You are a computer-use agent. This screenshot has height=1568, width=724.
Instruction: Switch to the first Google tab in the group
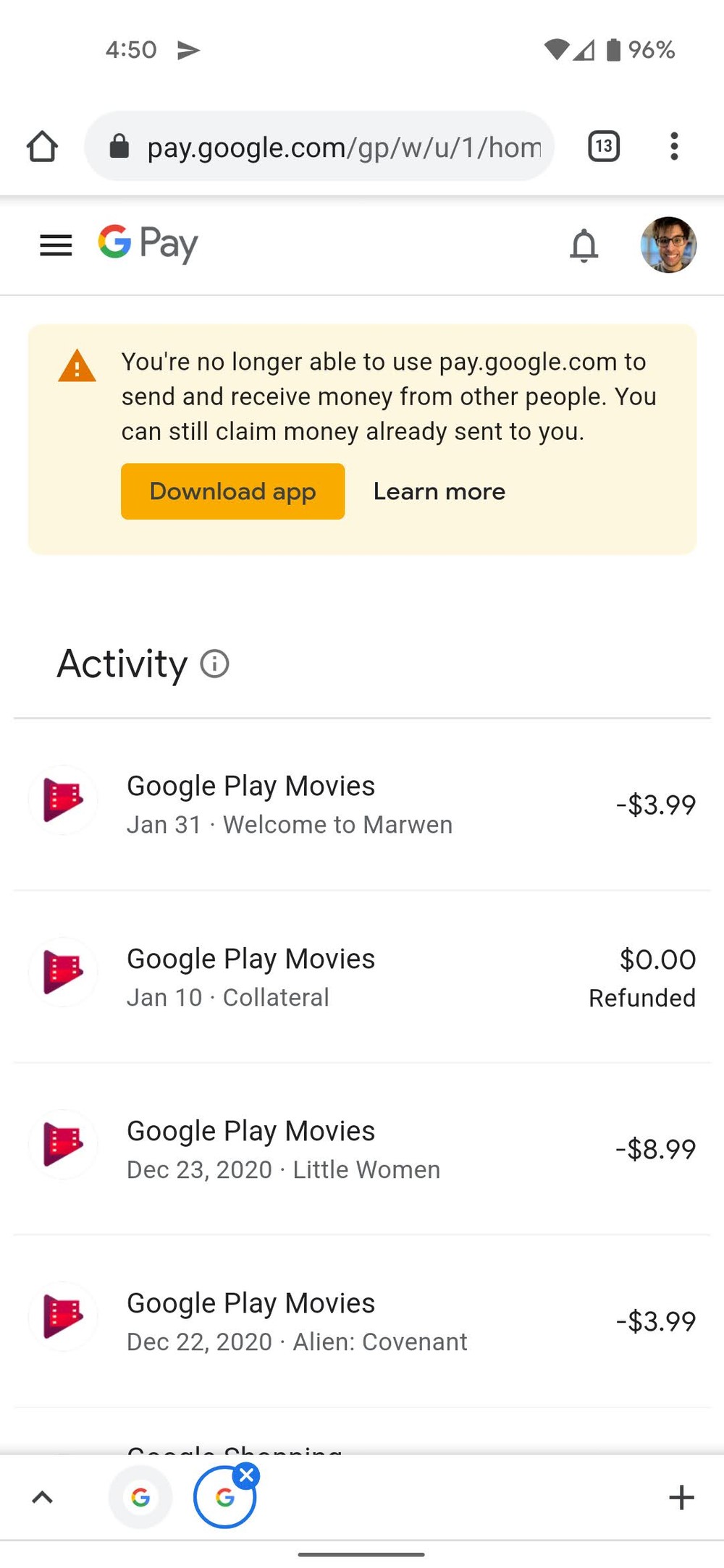[140, 1497]
